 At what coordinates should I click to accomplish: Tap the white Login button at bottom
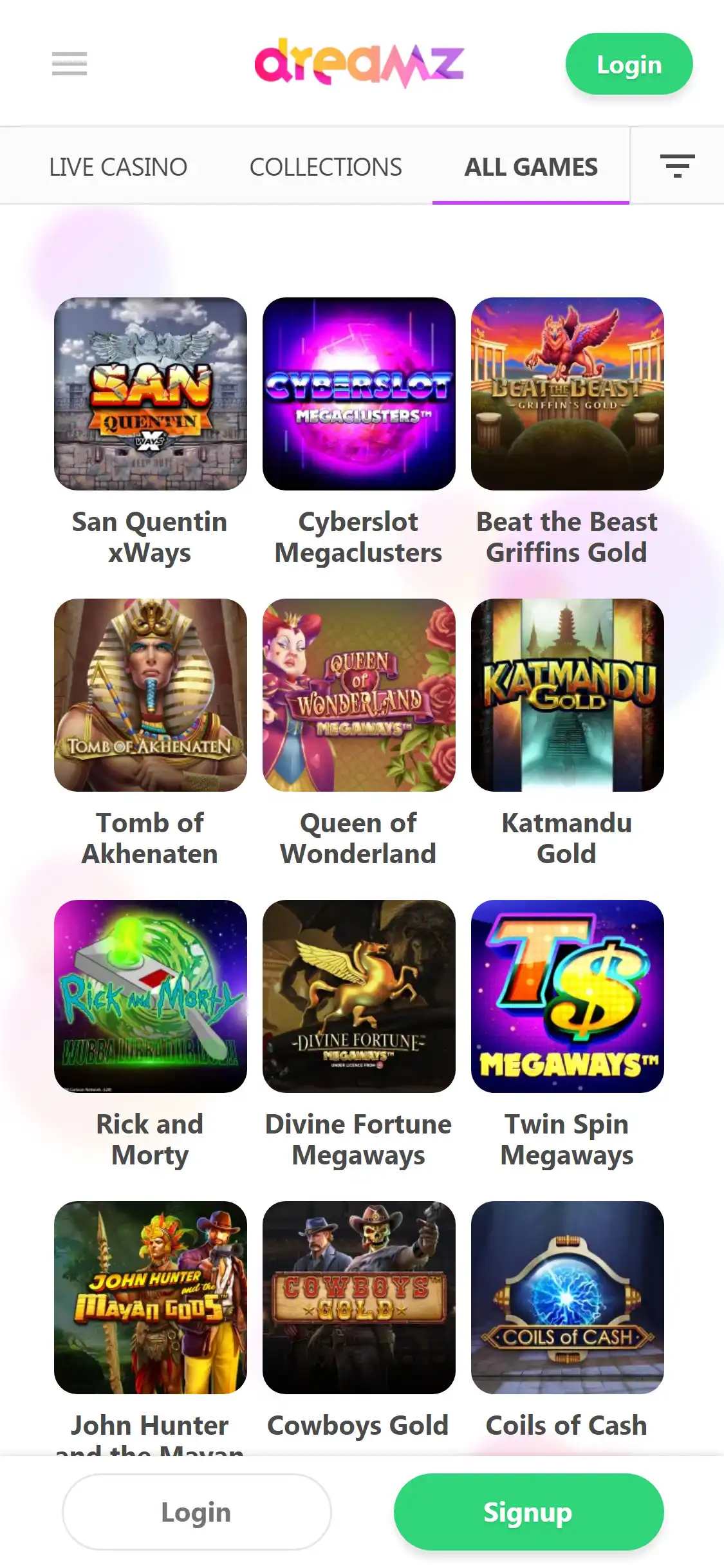pos(196,1512)
